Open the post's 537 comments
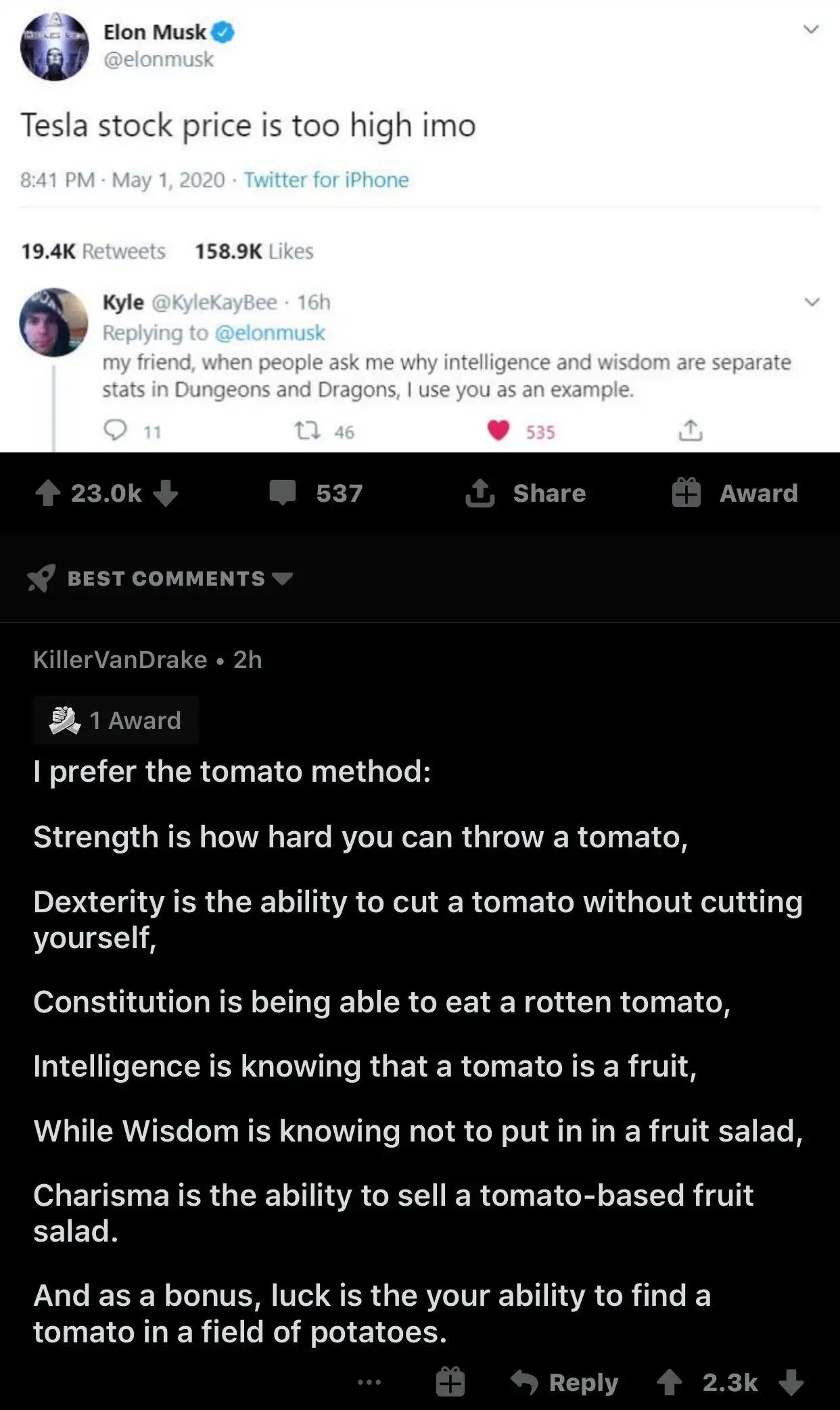The height and width of the screenshot is (1410, 840). click(316, 493)
